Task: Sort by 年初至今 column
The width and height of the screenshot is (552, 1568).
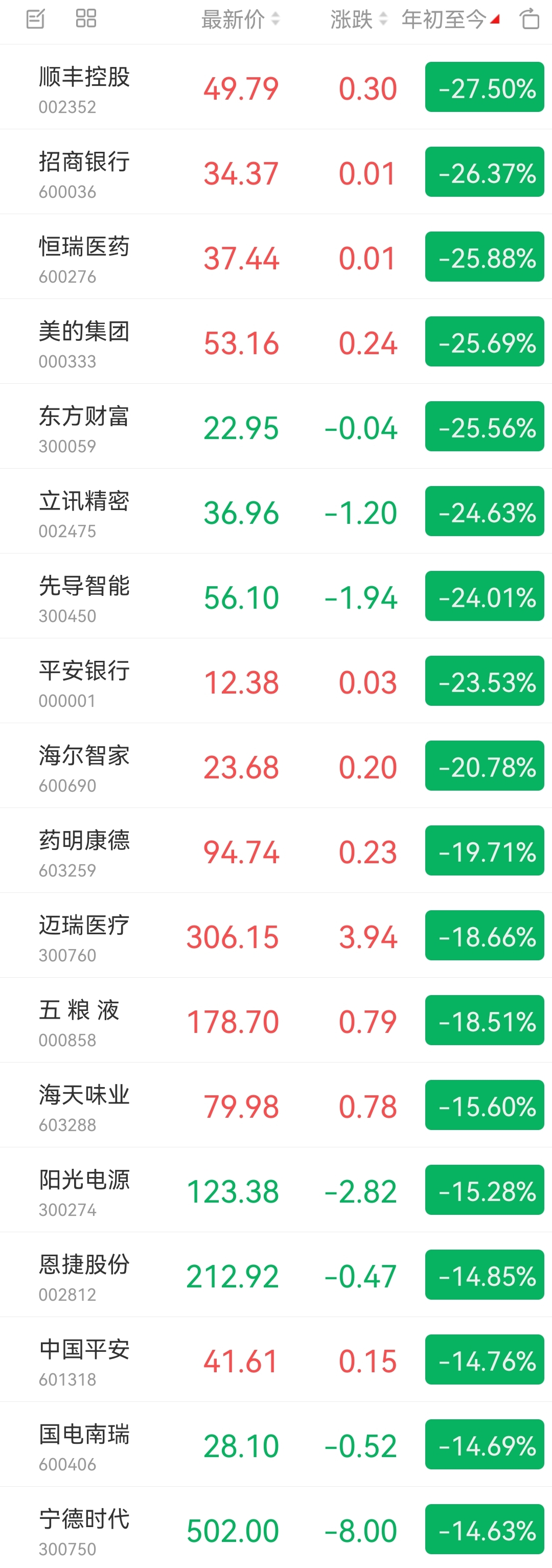Action: pos(450,20)
